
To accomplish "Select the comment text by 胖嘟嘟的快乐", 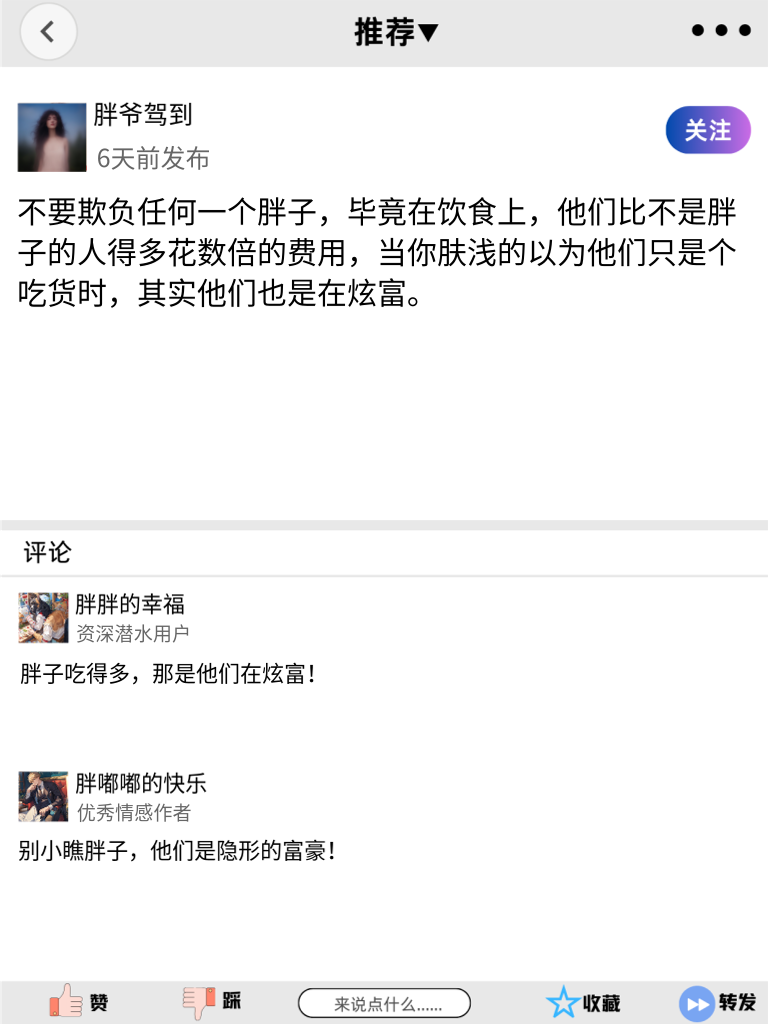I will 180,852.
